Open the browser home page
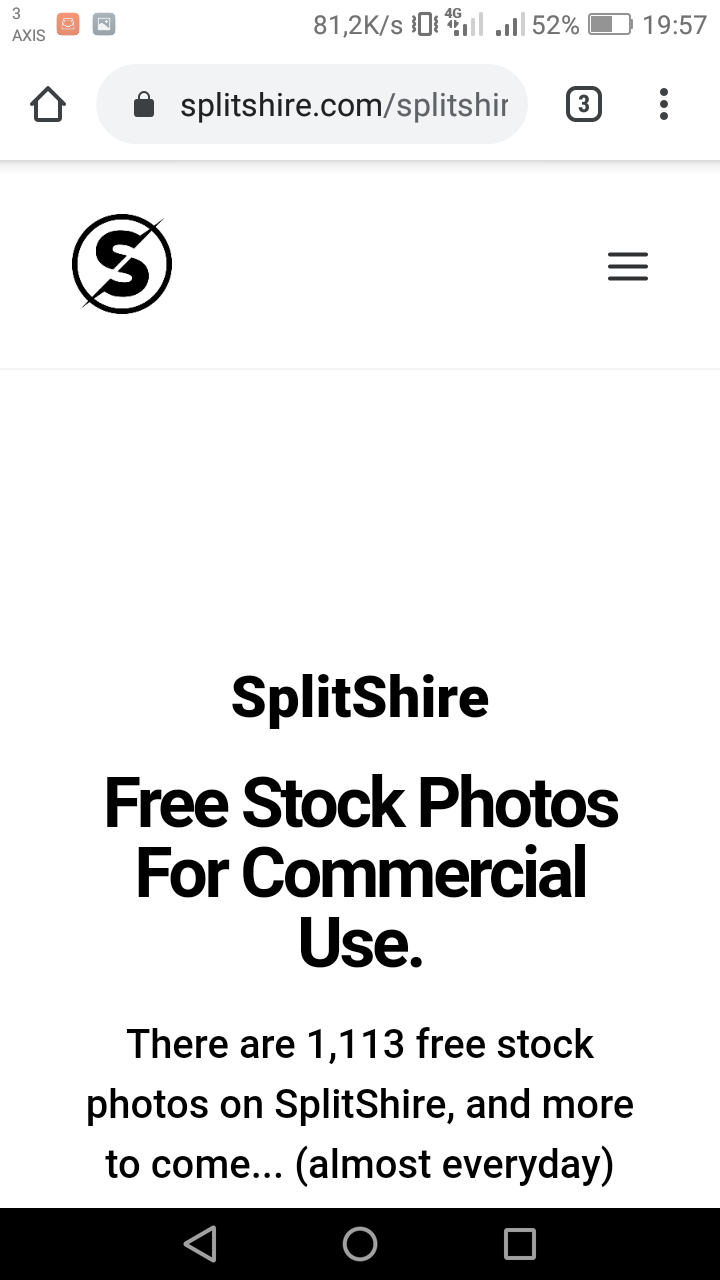Screen dimensions: 720x1280 point(48,104)
